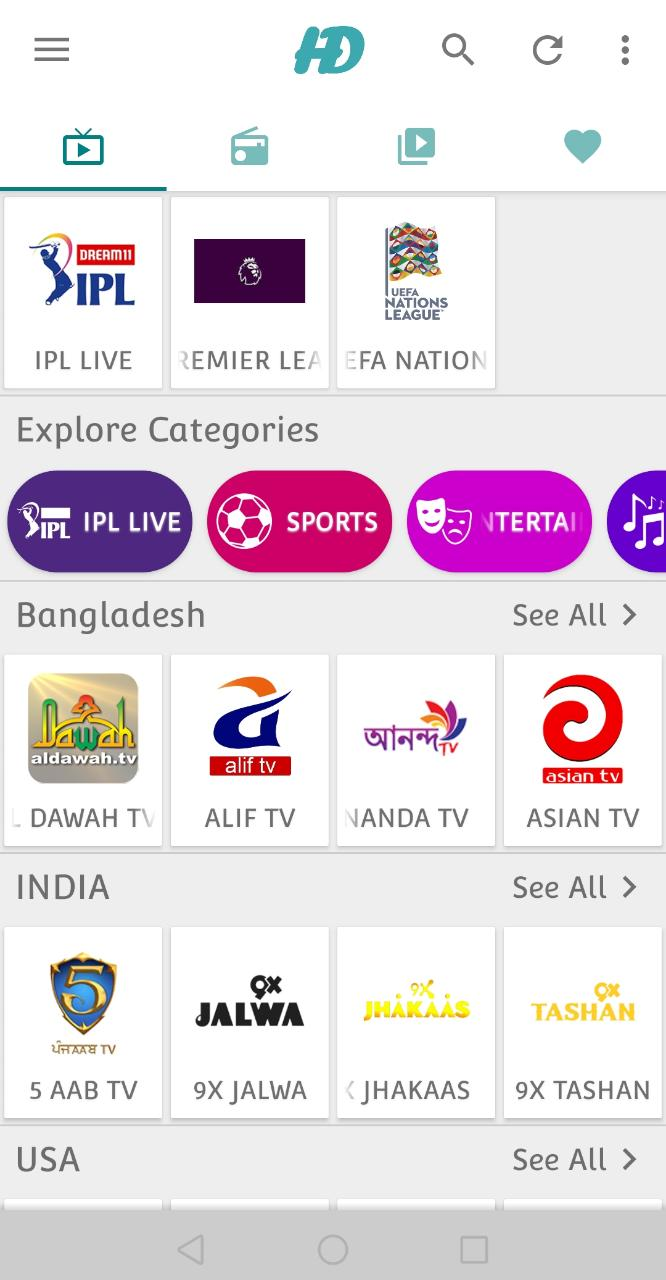Open the Premier League card

pos(250,293)
